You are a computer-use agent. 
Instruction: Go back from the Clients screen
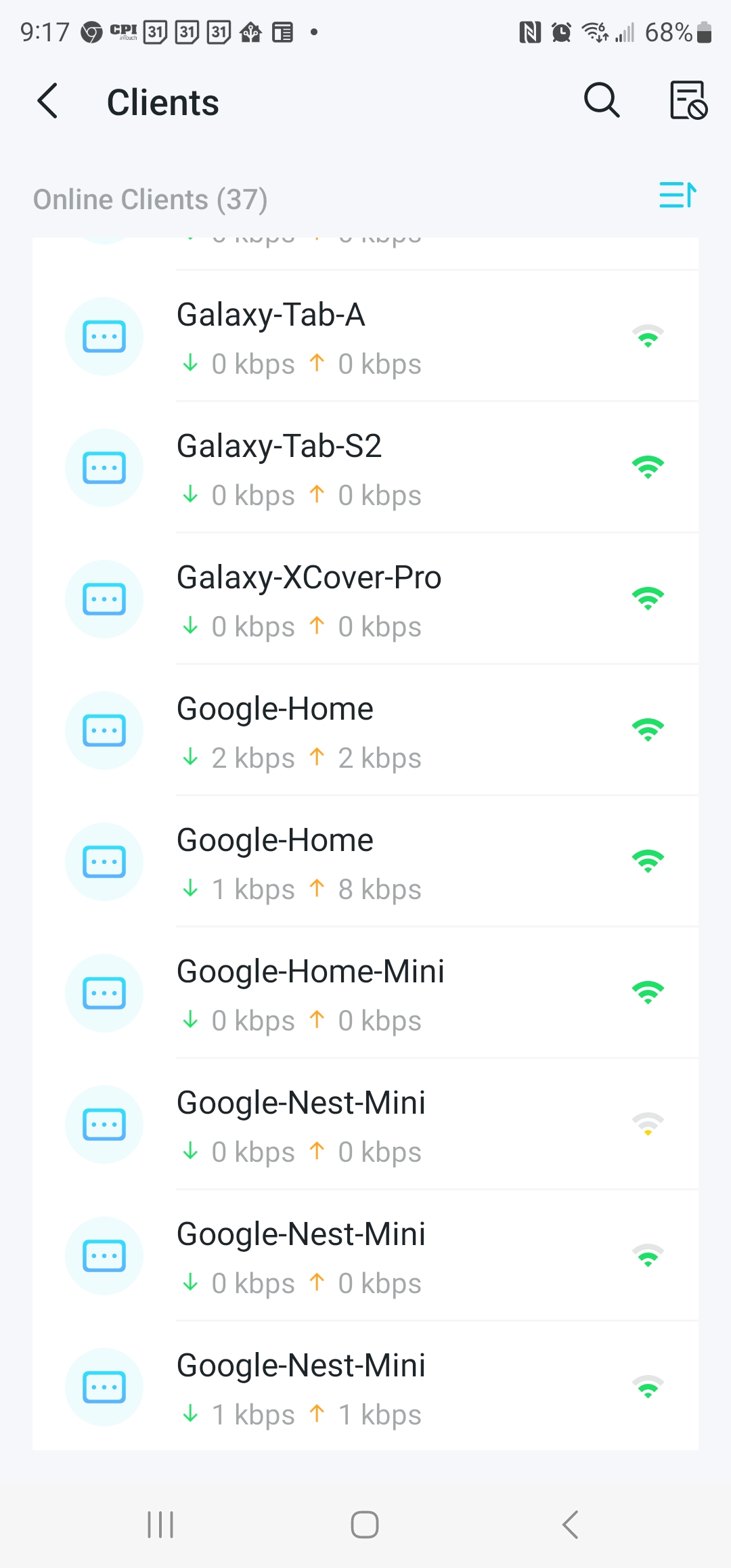(x=47, y=102)
